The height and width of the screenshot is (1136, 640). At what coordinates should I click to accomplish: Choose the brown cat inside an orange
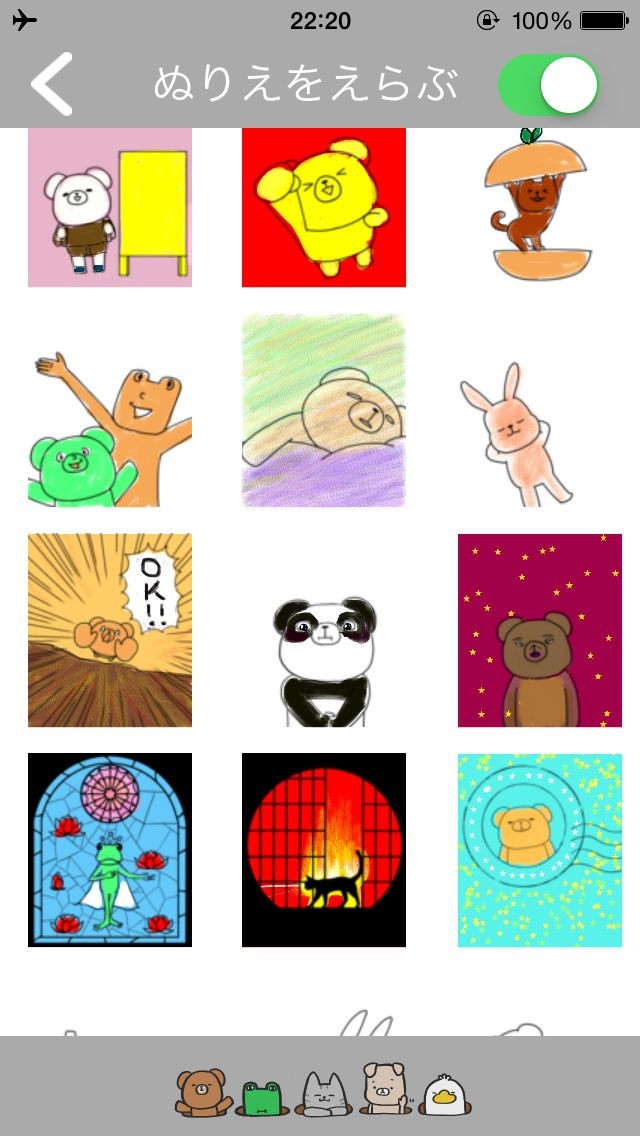[x=538, y=208]
